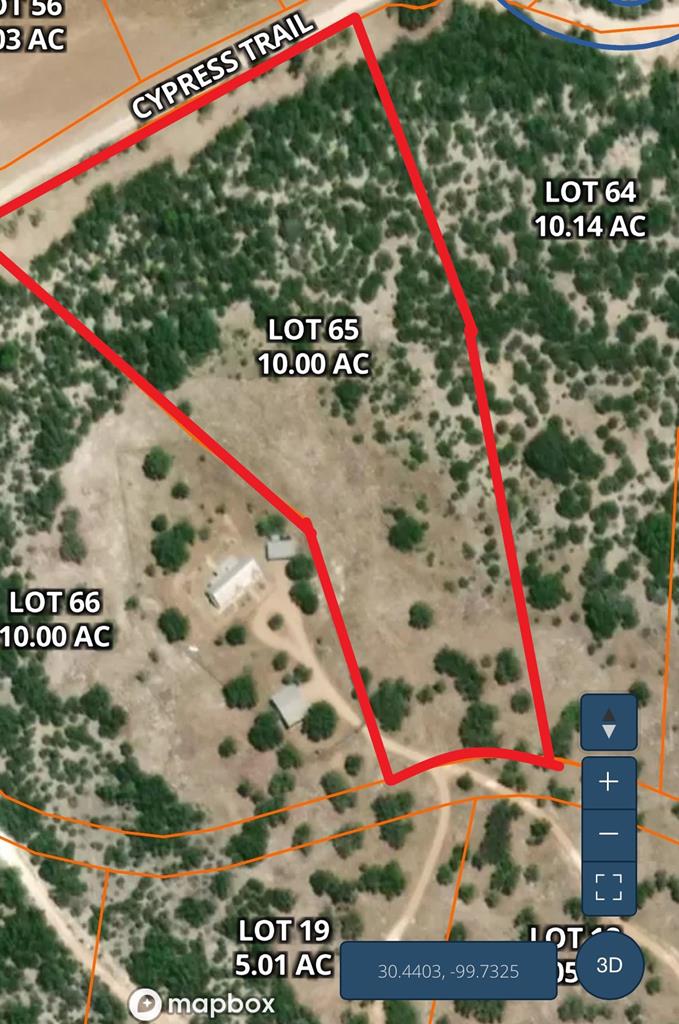Zoom out with the minus button
Image resolution: width=679 pixels, height=1024 pixels.
608,834
